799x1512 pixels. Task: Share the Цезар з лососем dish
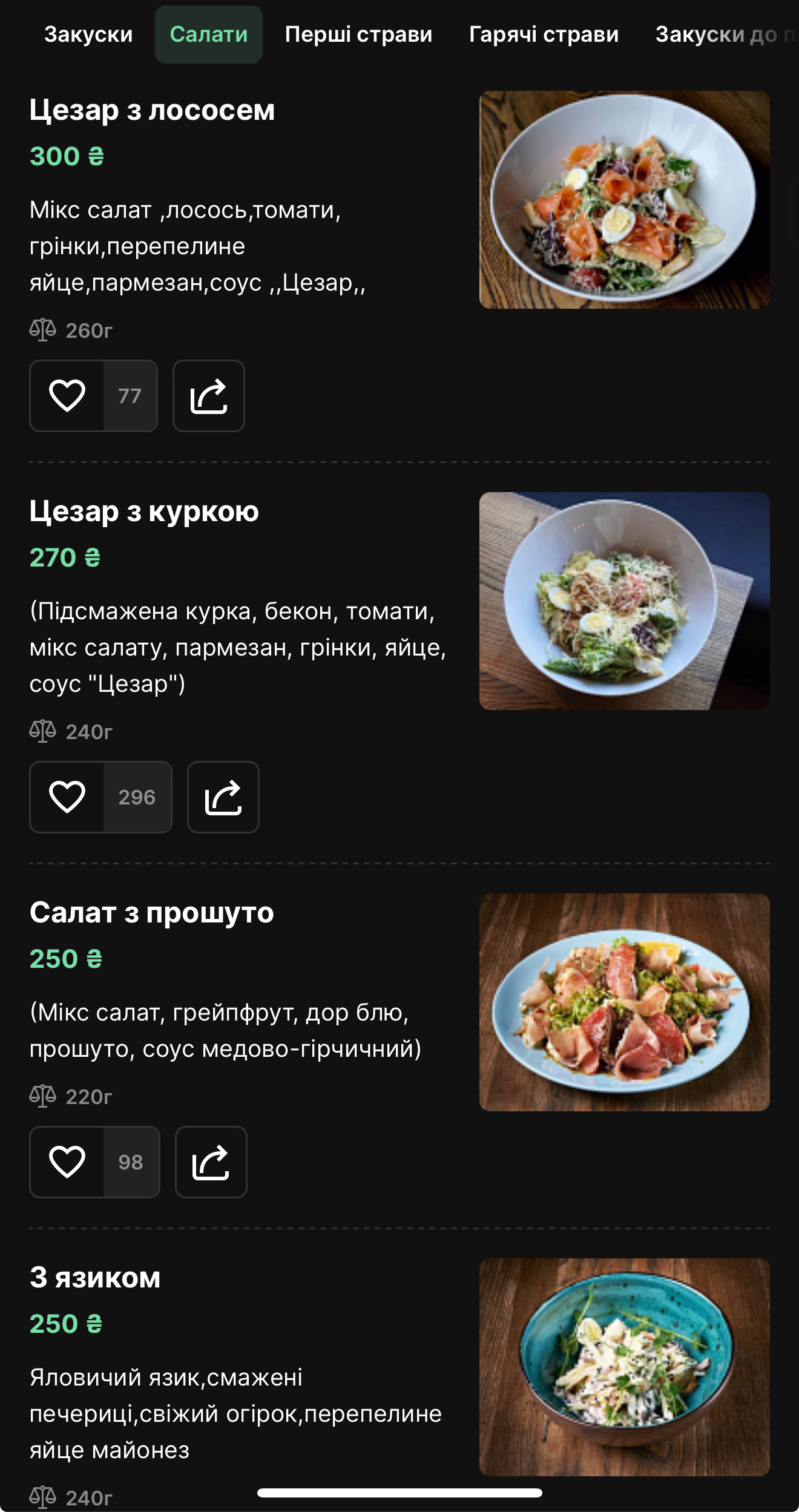[x=209, y=396]
